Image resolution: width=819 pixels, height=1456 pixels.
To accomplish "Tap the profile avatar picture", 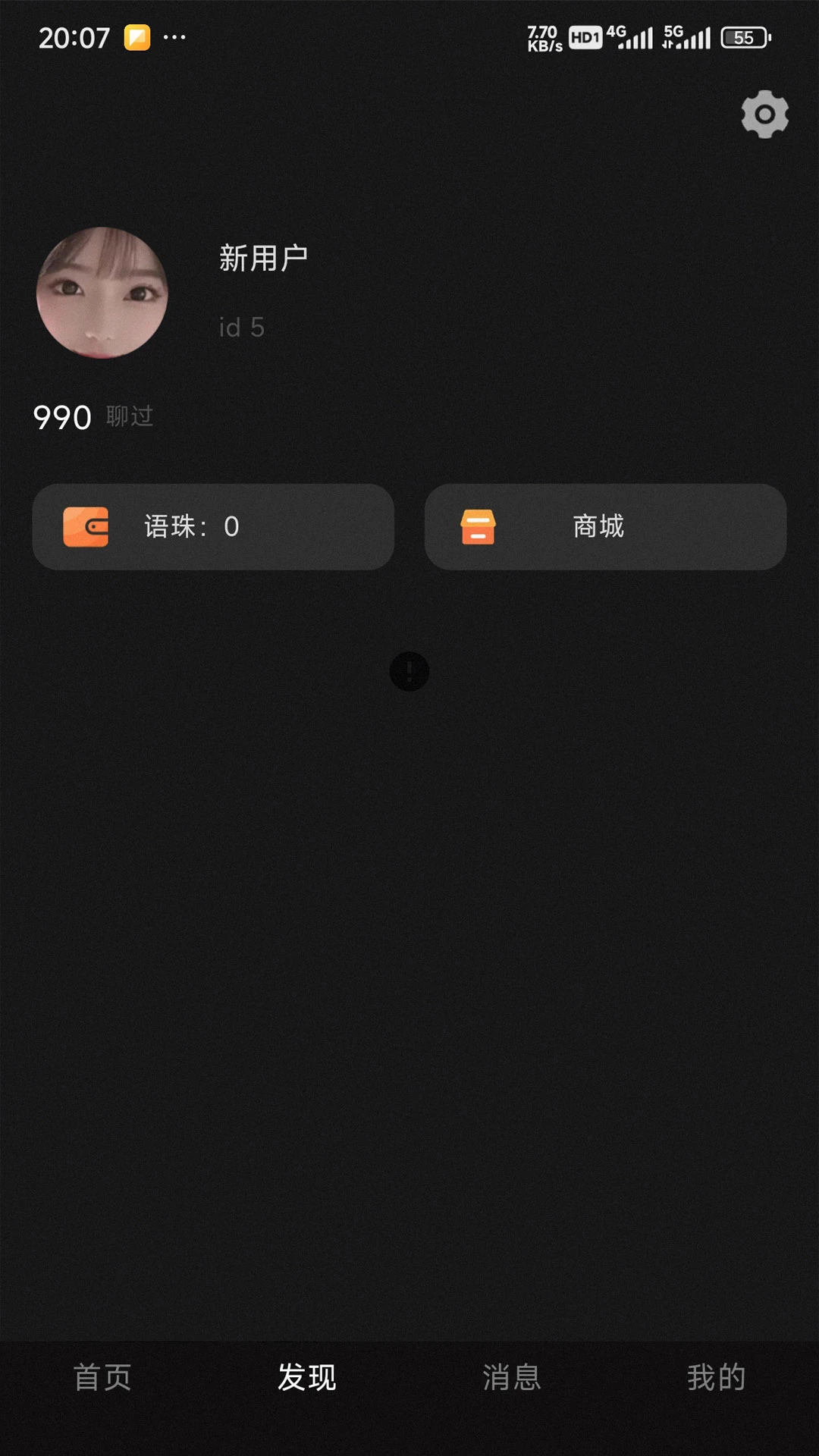I will point(102,293).
